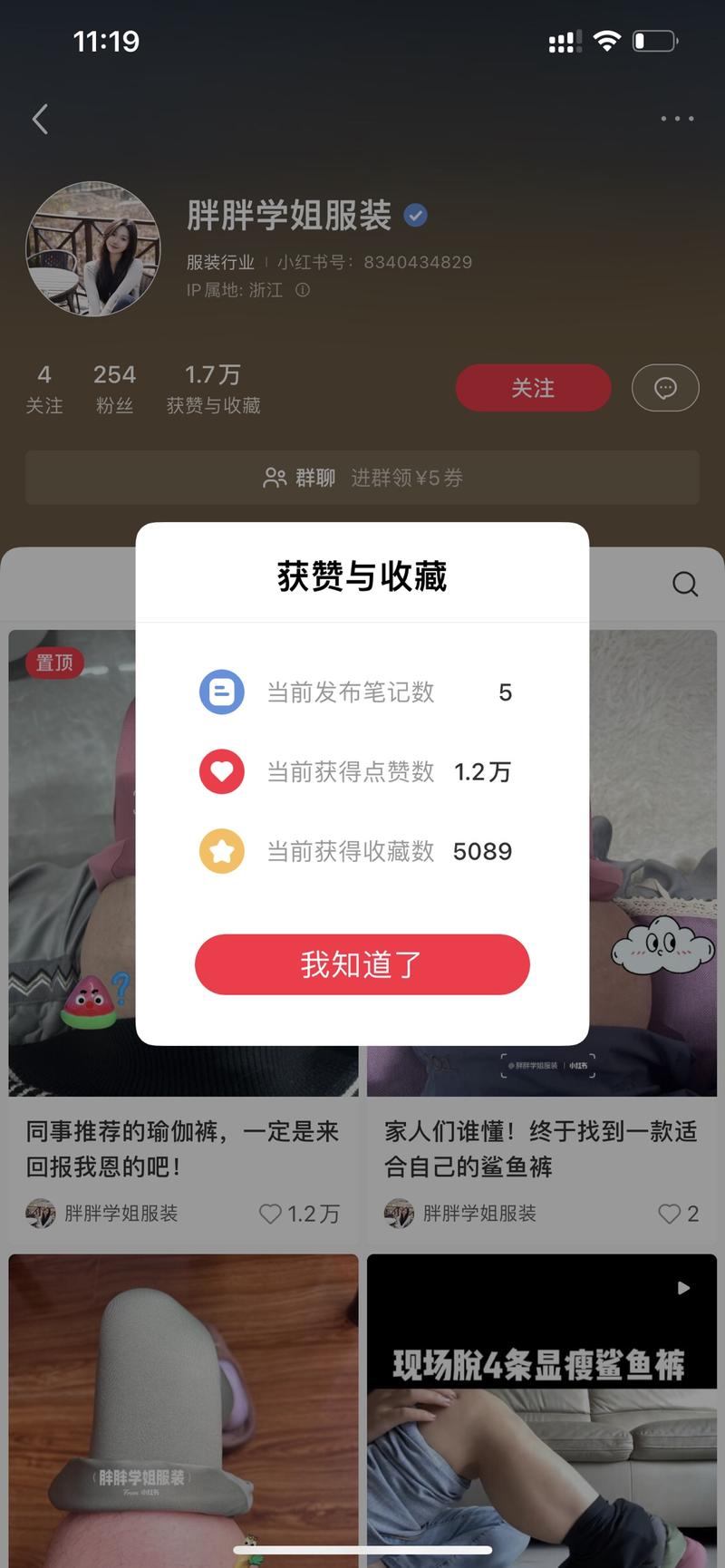
Task: Open 群聊 group chat coupon banner
Action: pyautogui.click(x=362, y=478)
